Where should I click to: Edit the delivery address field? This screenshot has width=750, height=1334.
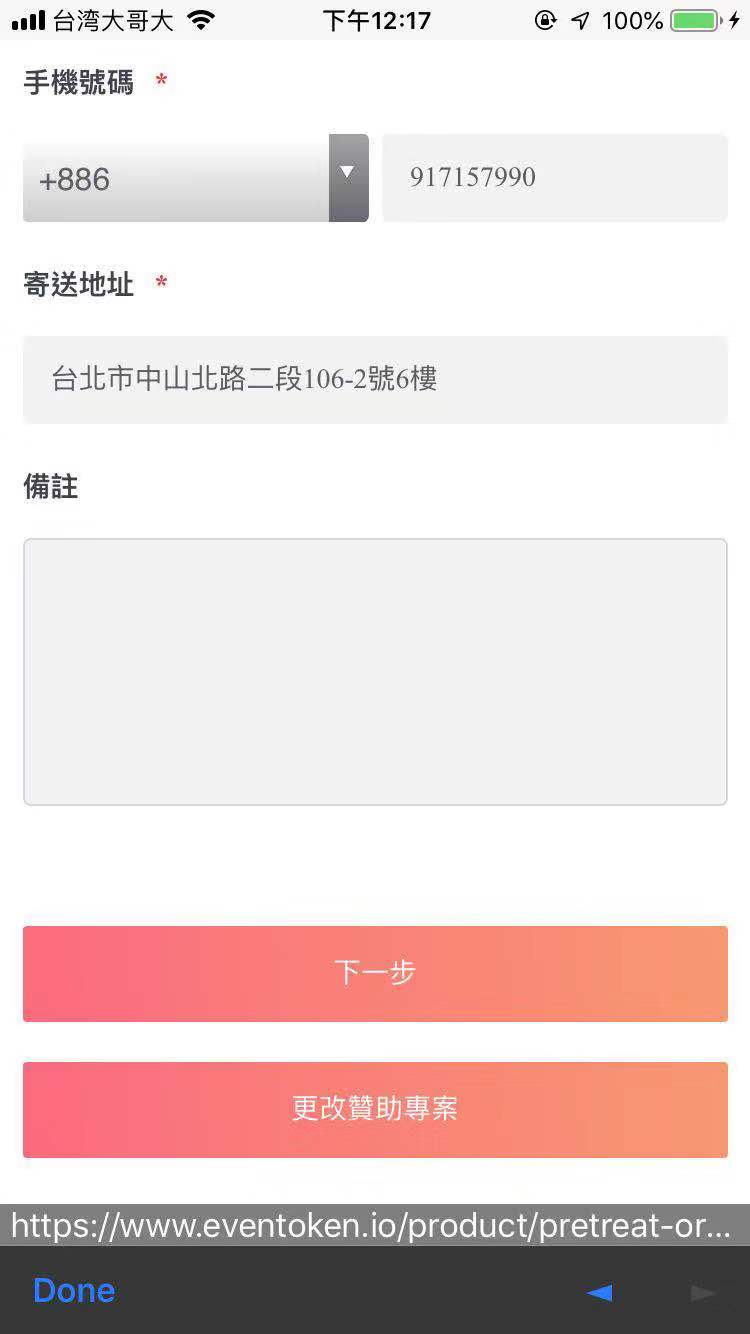375,379
